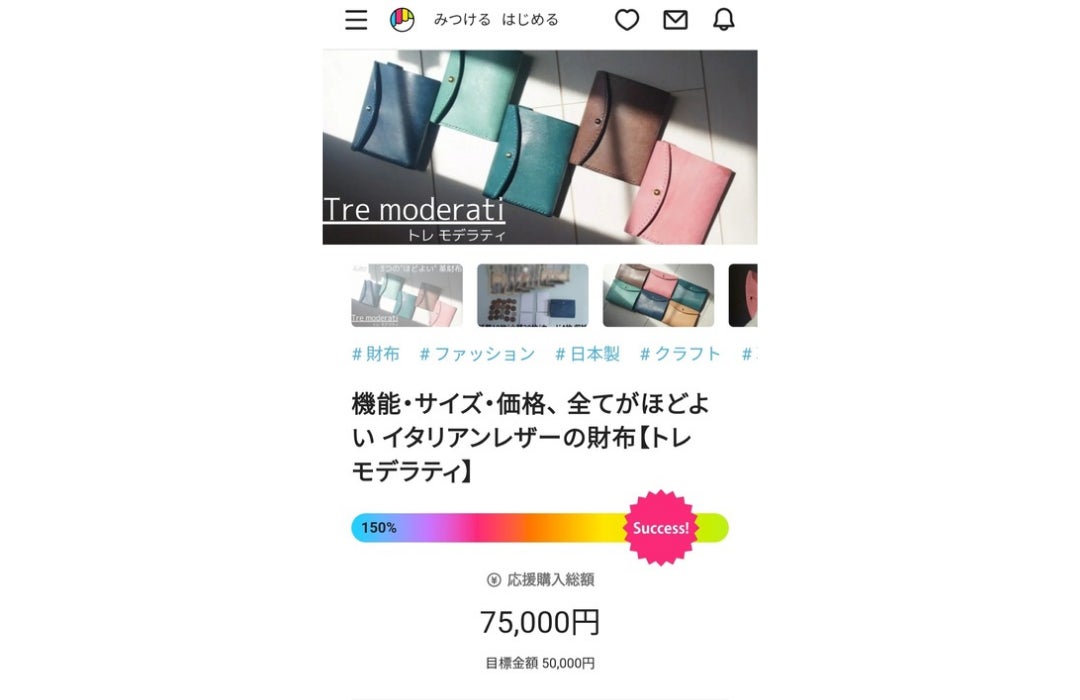The image size is (1080, 700).
Task: Tap the #日本製 hashtag
Action: pyautogui.click(x=588, y=354)
